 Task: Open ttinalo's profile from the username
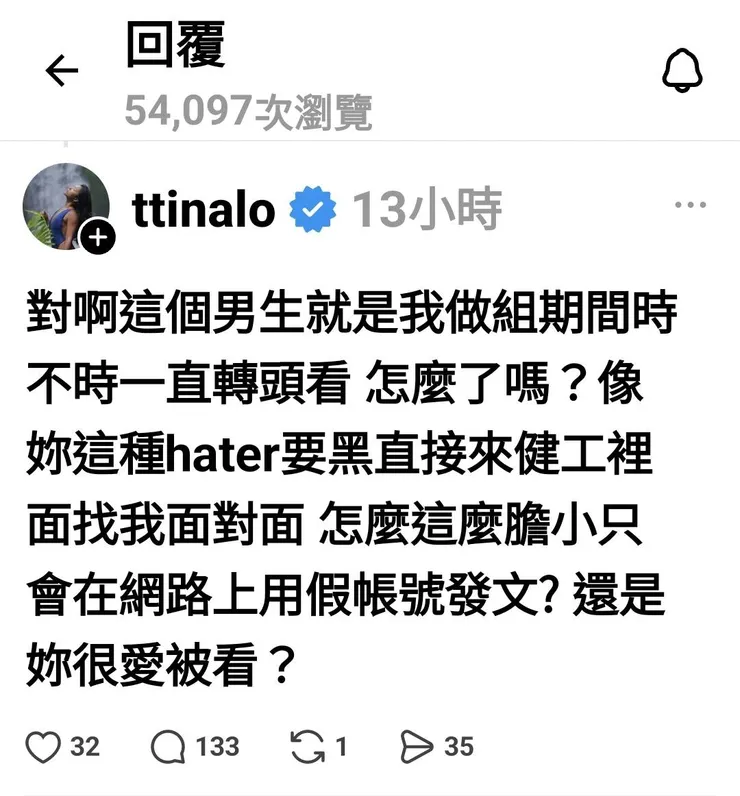203,209
